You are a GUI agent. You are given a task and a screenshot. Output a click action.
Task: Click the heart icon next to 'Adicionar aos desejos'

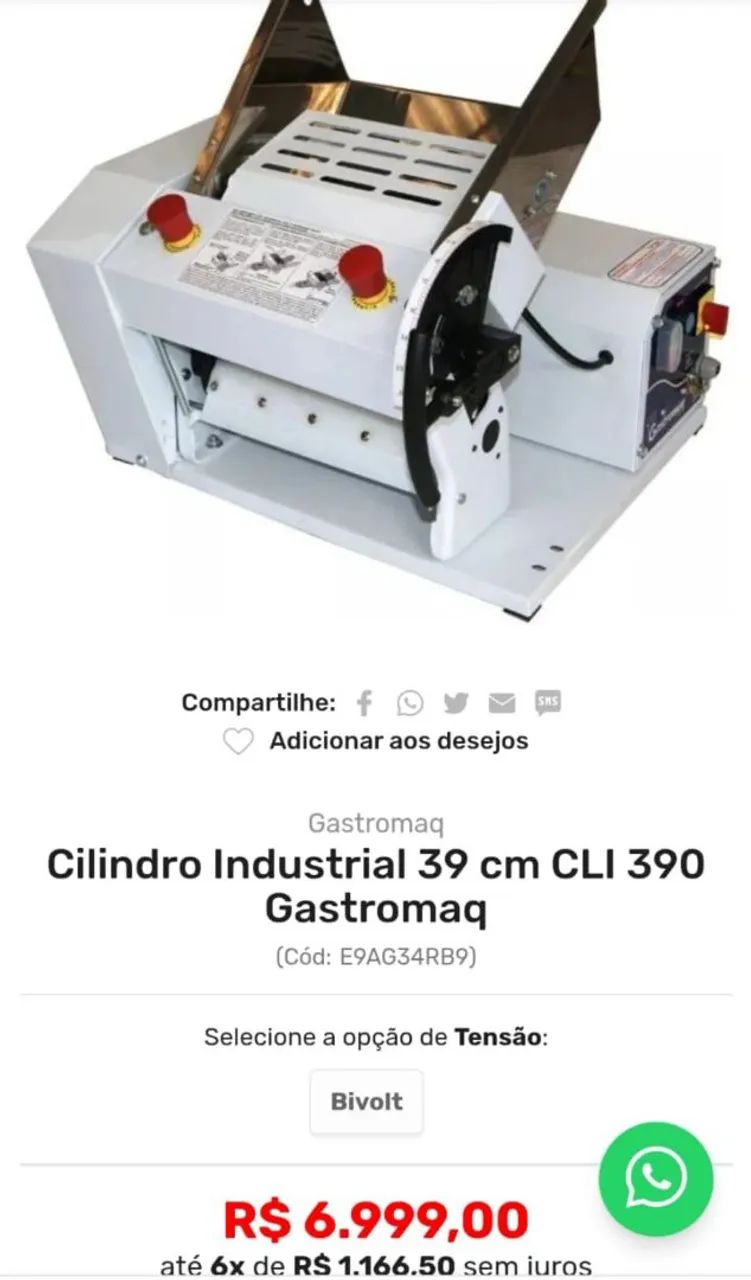[238, 741]
